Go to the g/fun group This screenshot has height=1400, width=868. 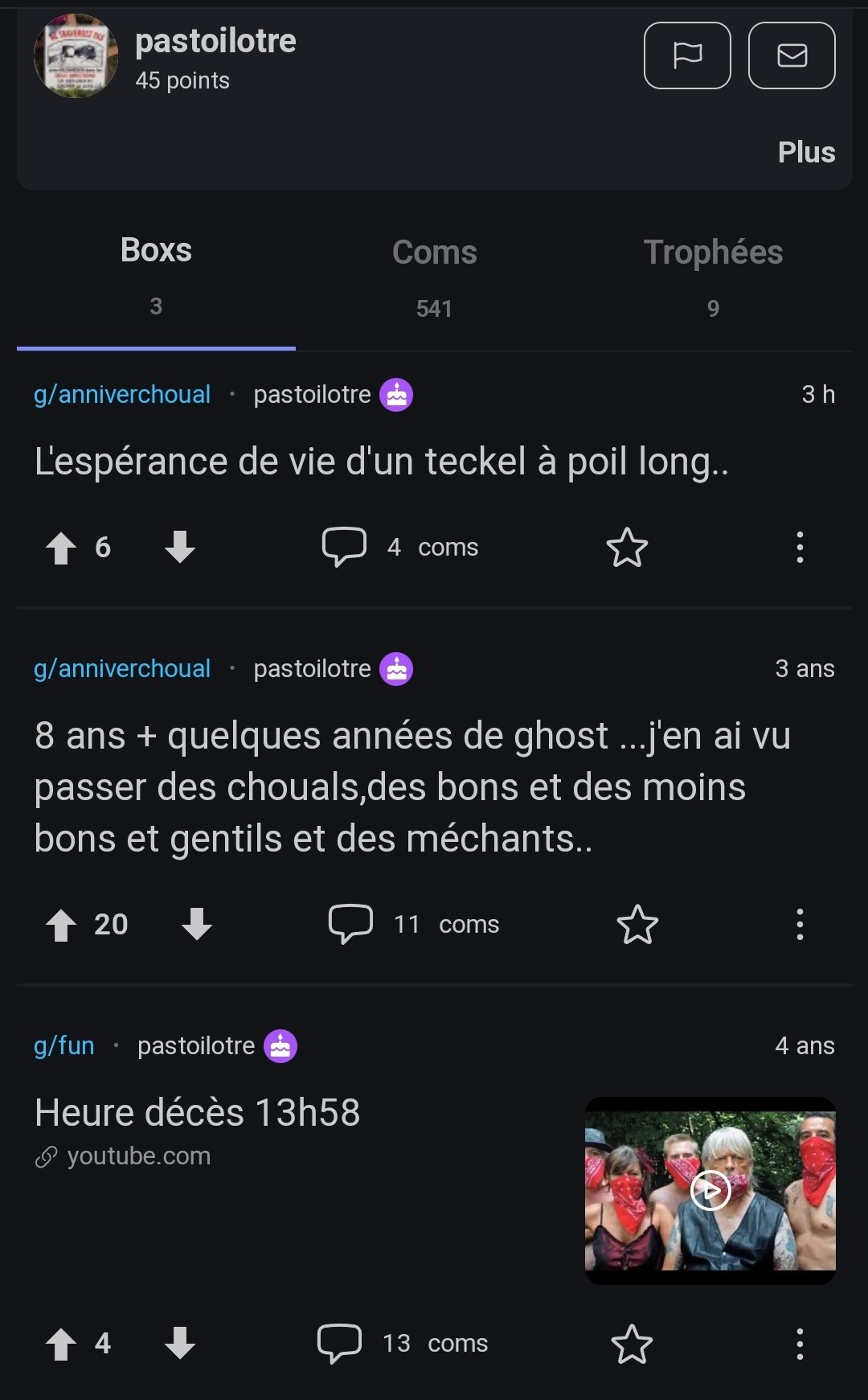pos(64,1045)
